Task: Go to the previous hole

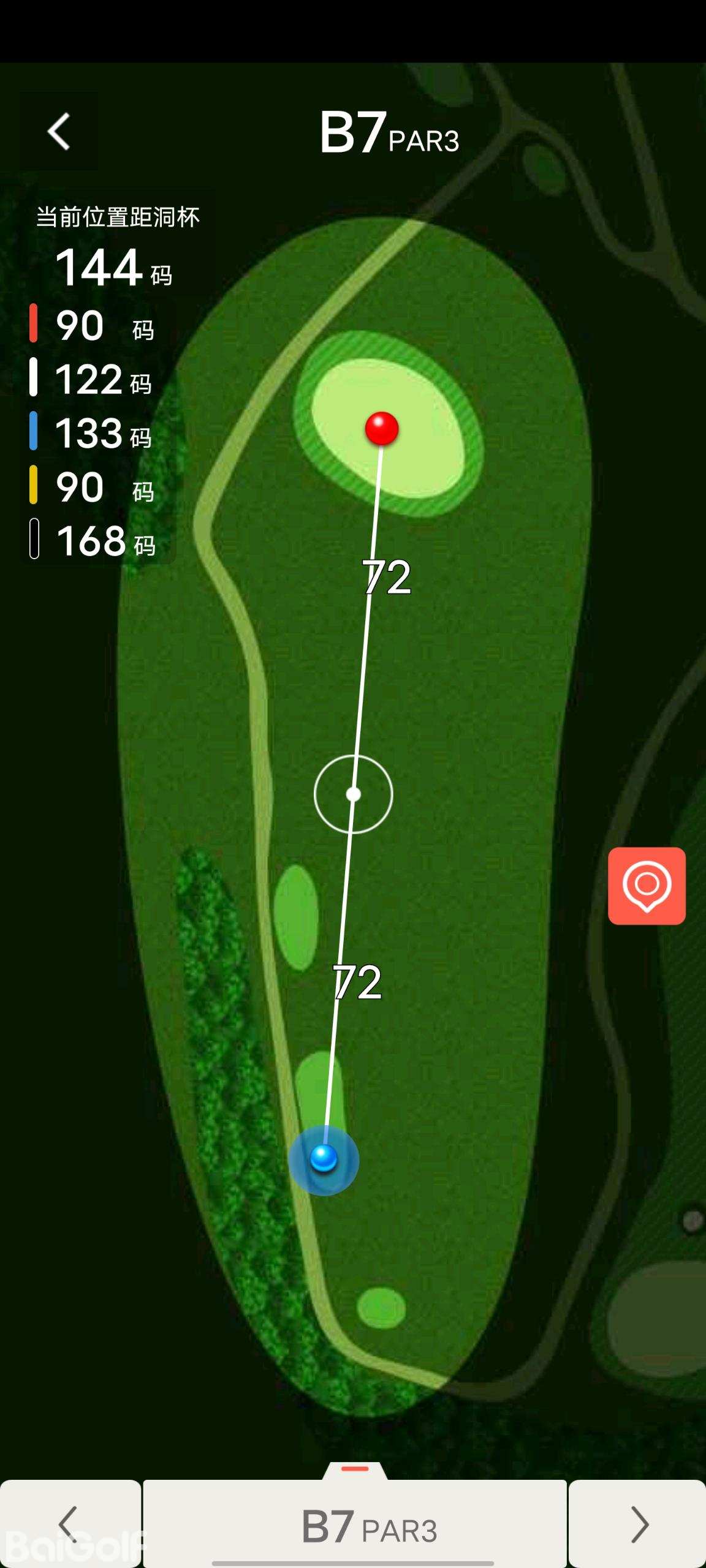Action: click(x=70, y=1524)
